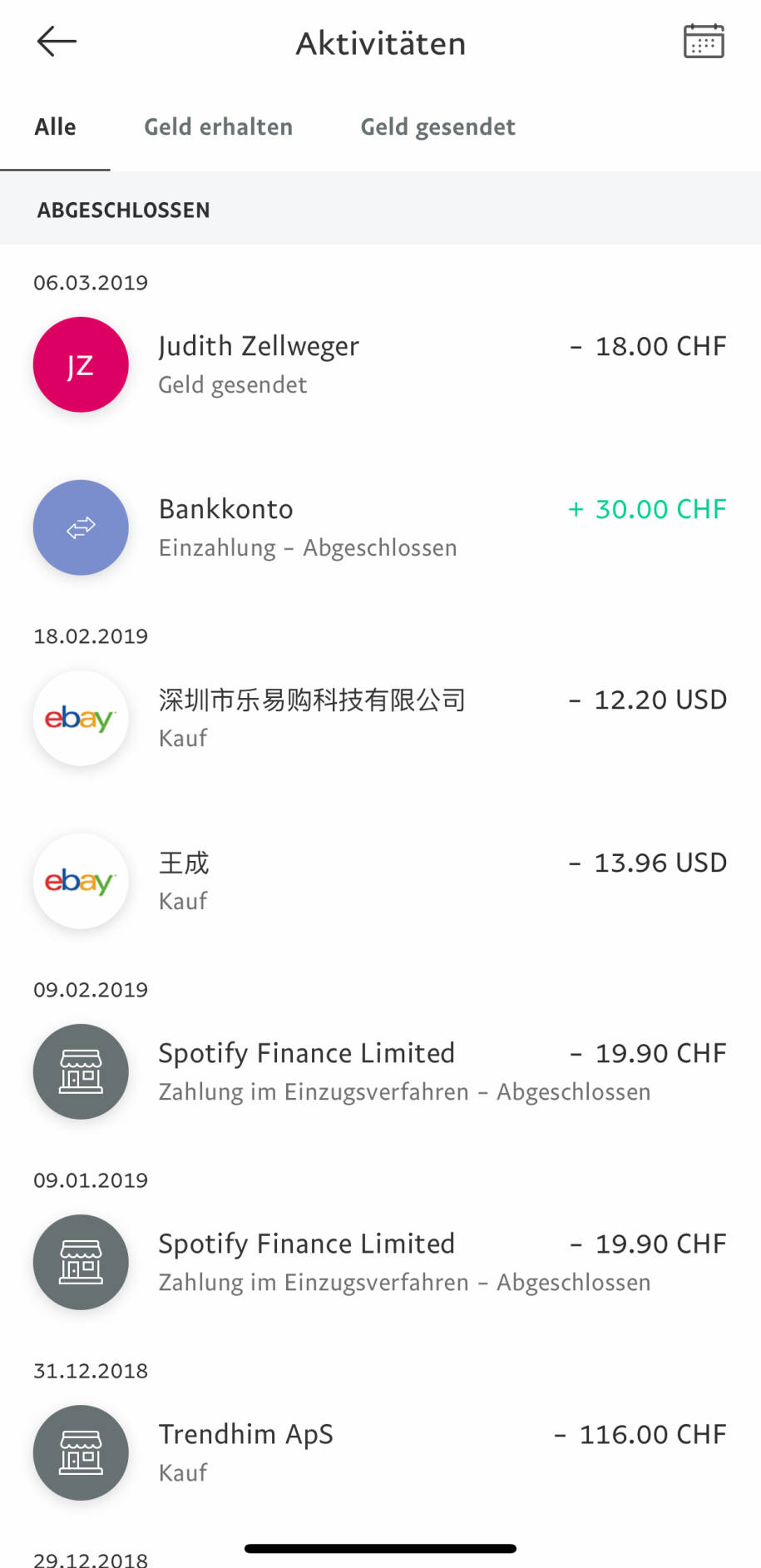Switch to the Geld gesendet tab
This screenshot has width=761, height=1568.
click(437, 127)
